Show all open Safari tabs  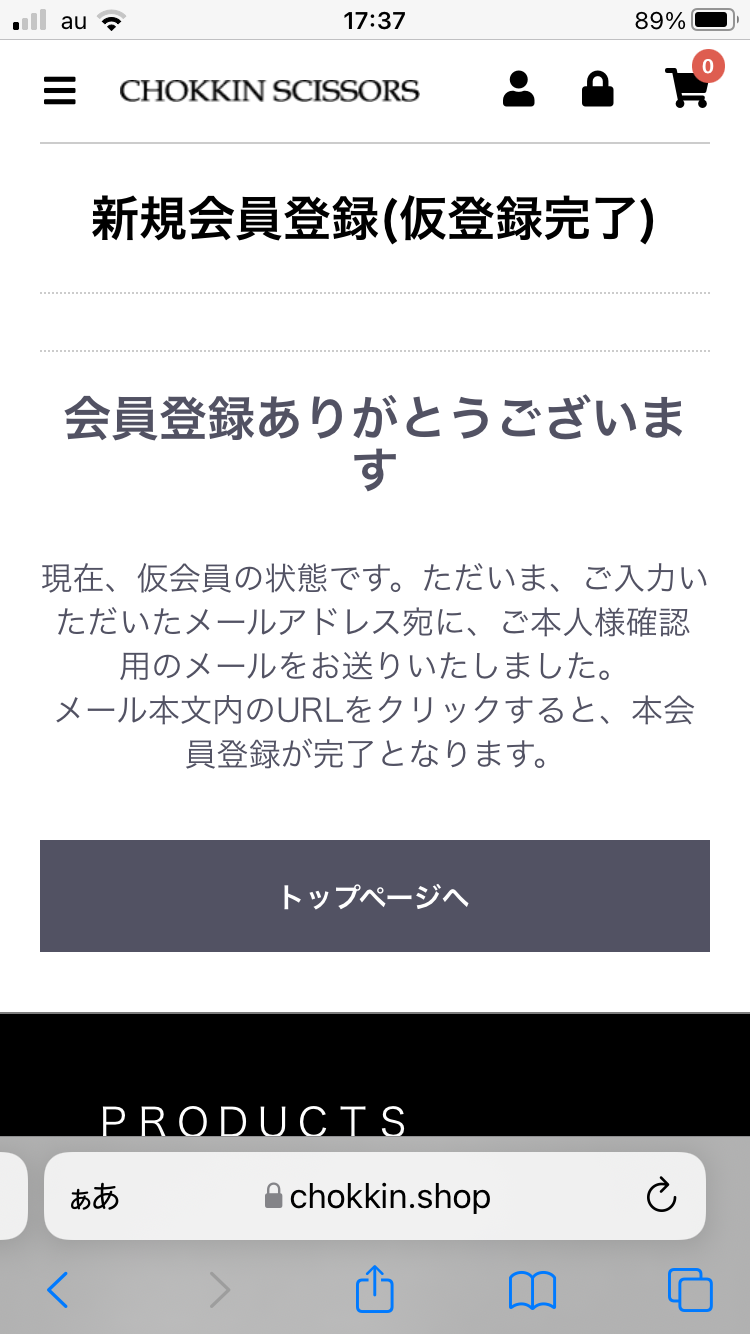point(690,1290)
